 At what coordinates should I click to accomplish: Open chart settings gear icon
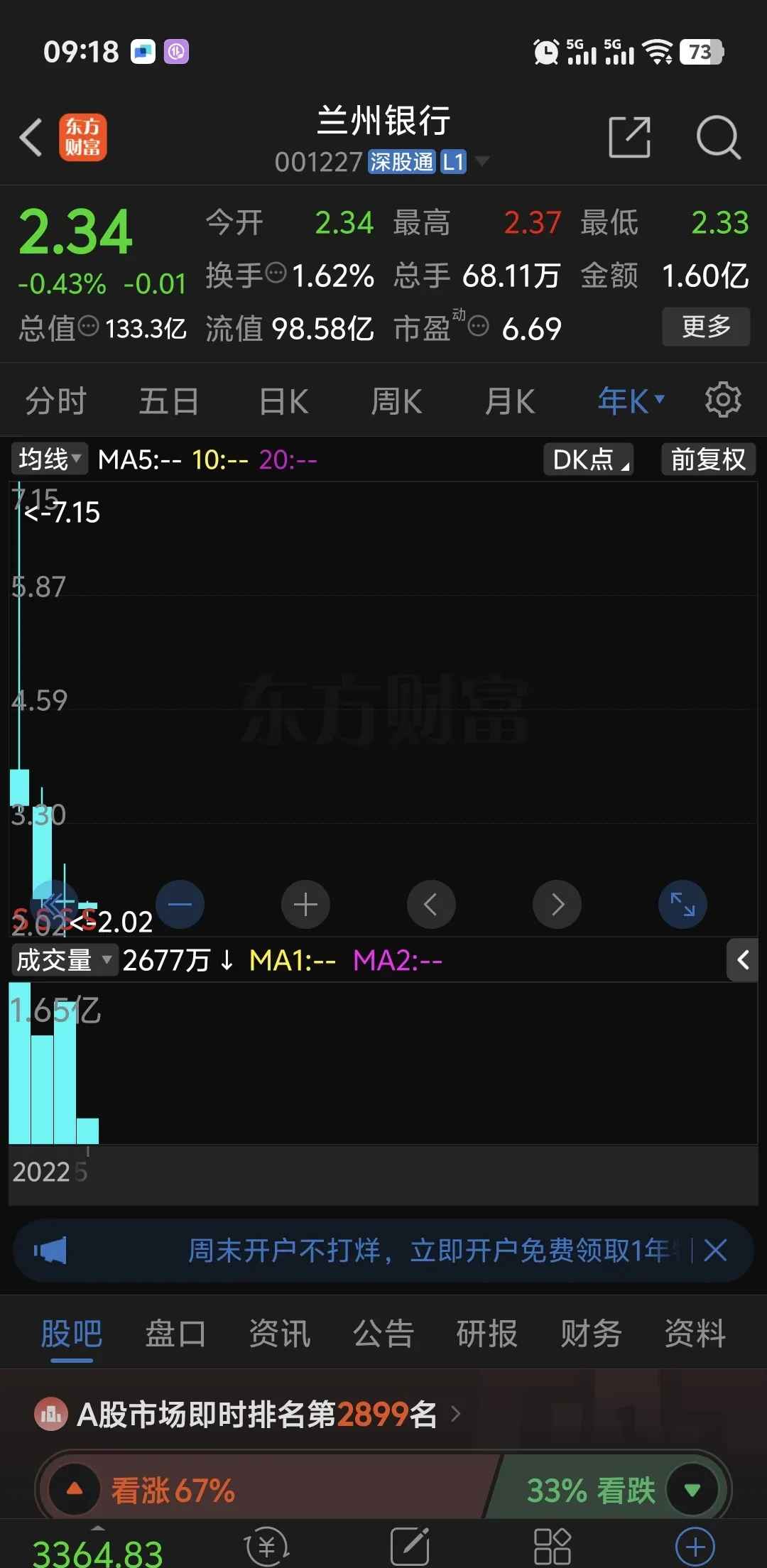pos(722,401)
